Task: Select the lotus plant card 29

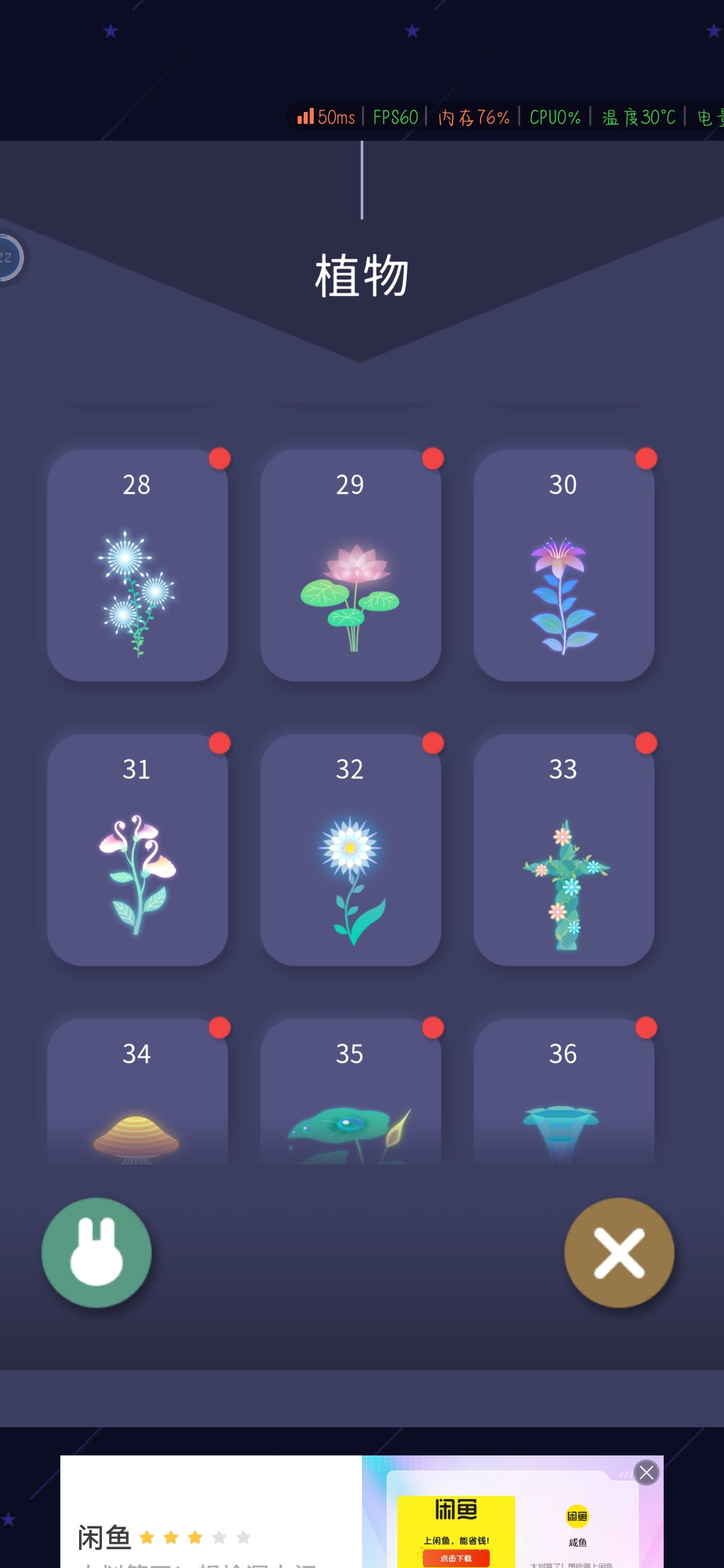Action: pos(351,565)
